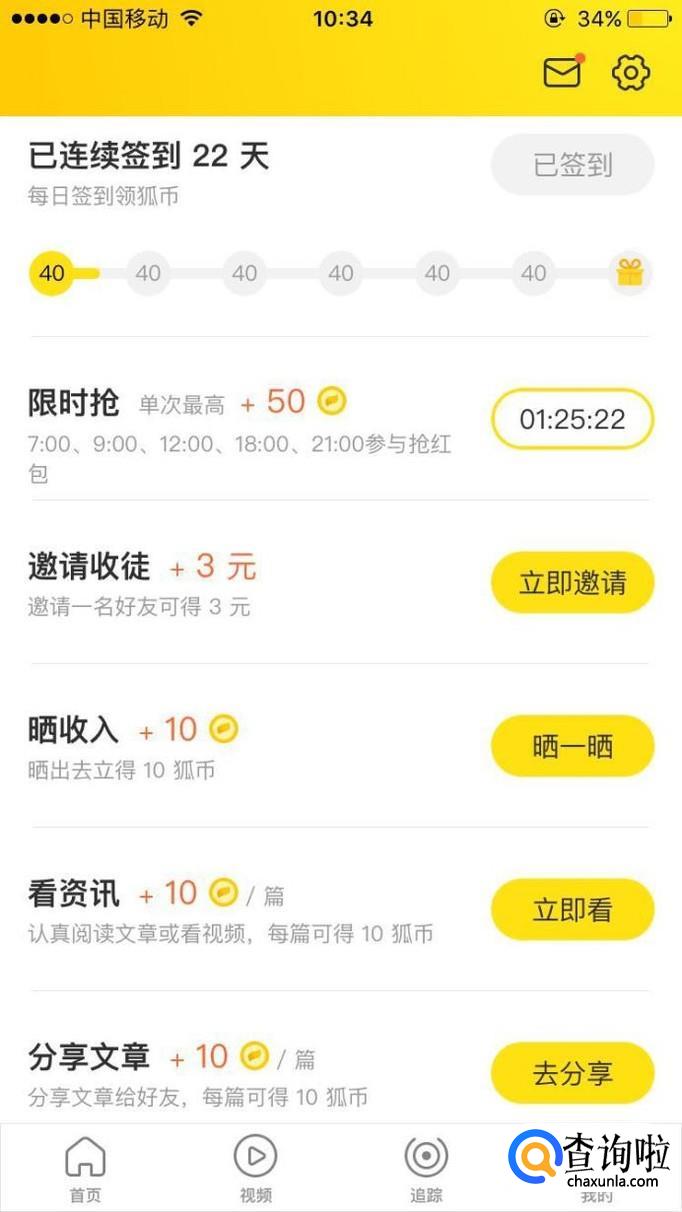Tap the 晒一晒 button
682x1212 pixels.
coord(572,746)
